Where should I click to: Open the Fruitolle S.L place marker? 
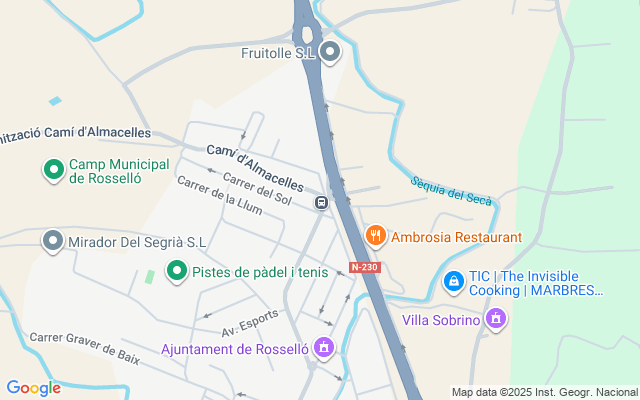331,52
